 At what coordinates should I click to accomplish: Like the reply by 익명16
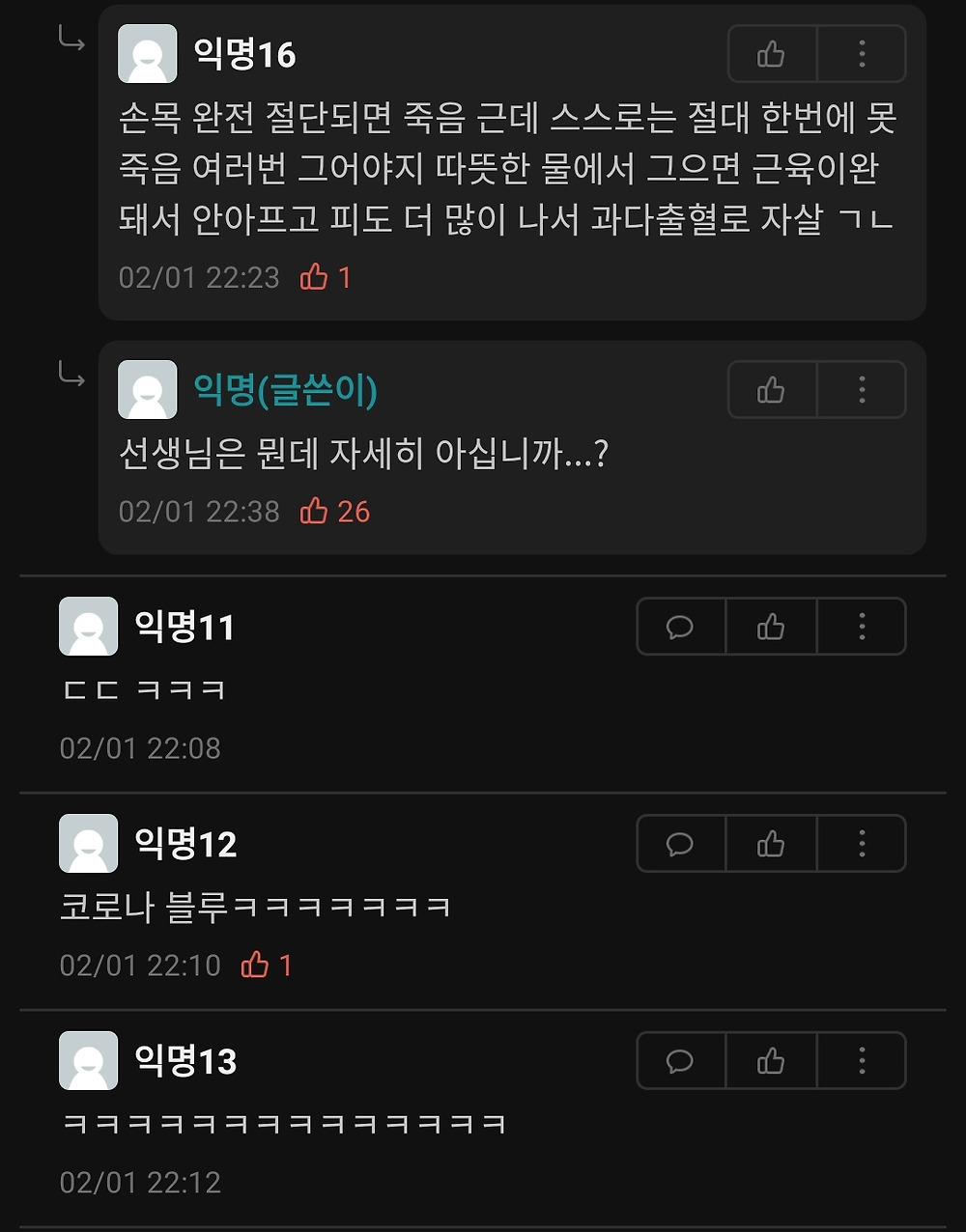pos(771,54)
